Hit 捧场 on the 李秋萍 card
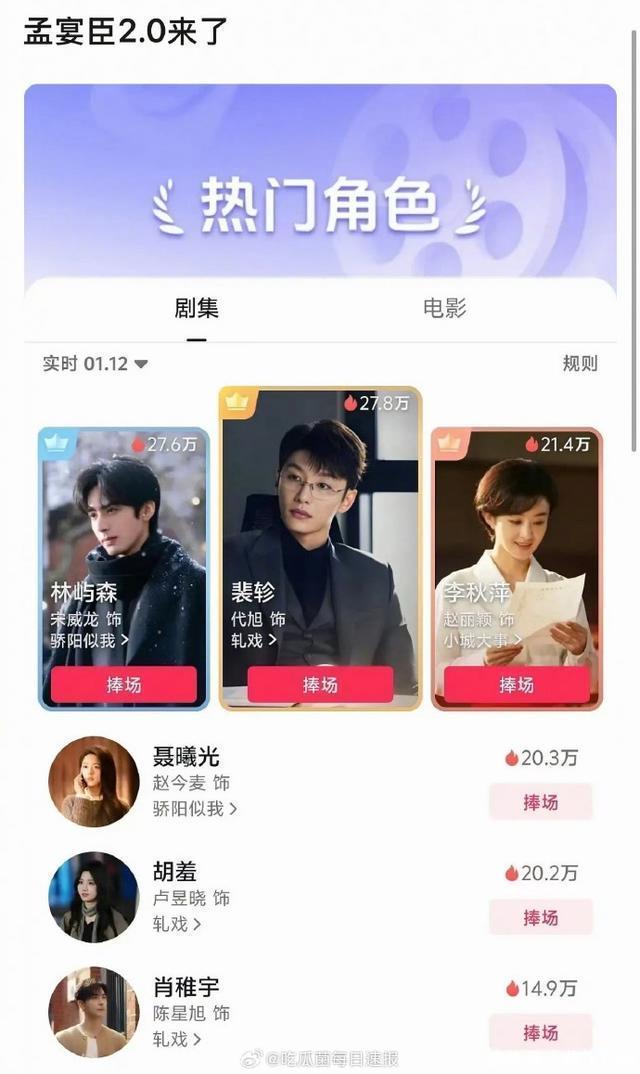 516,685
